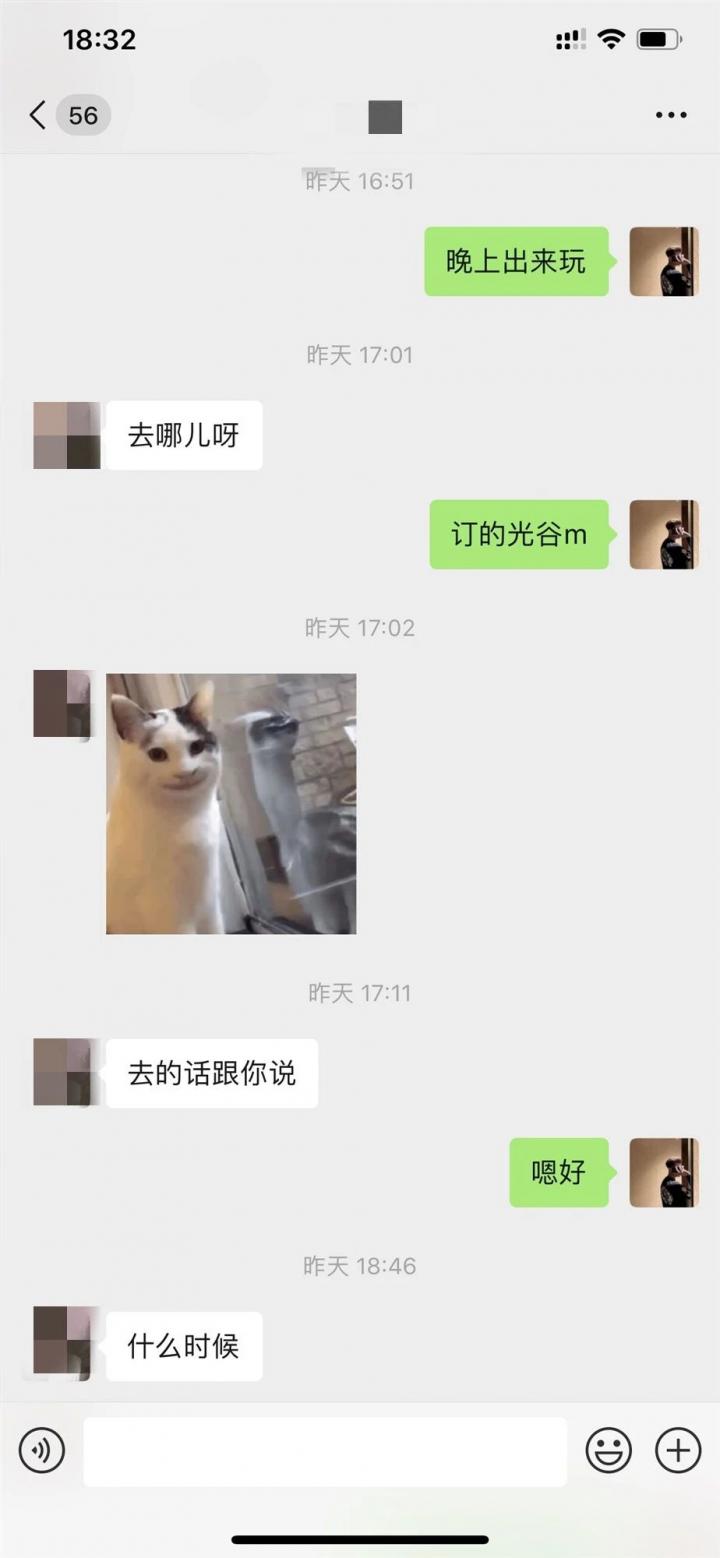Tap your own avatar beside '嗯好'

(665, 1173)
